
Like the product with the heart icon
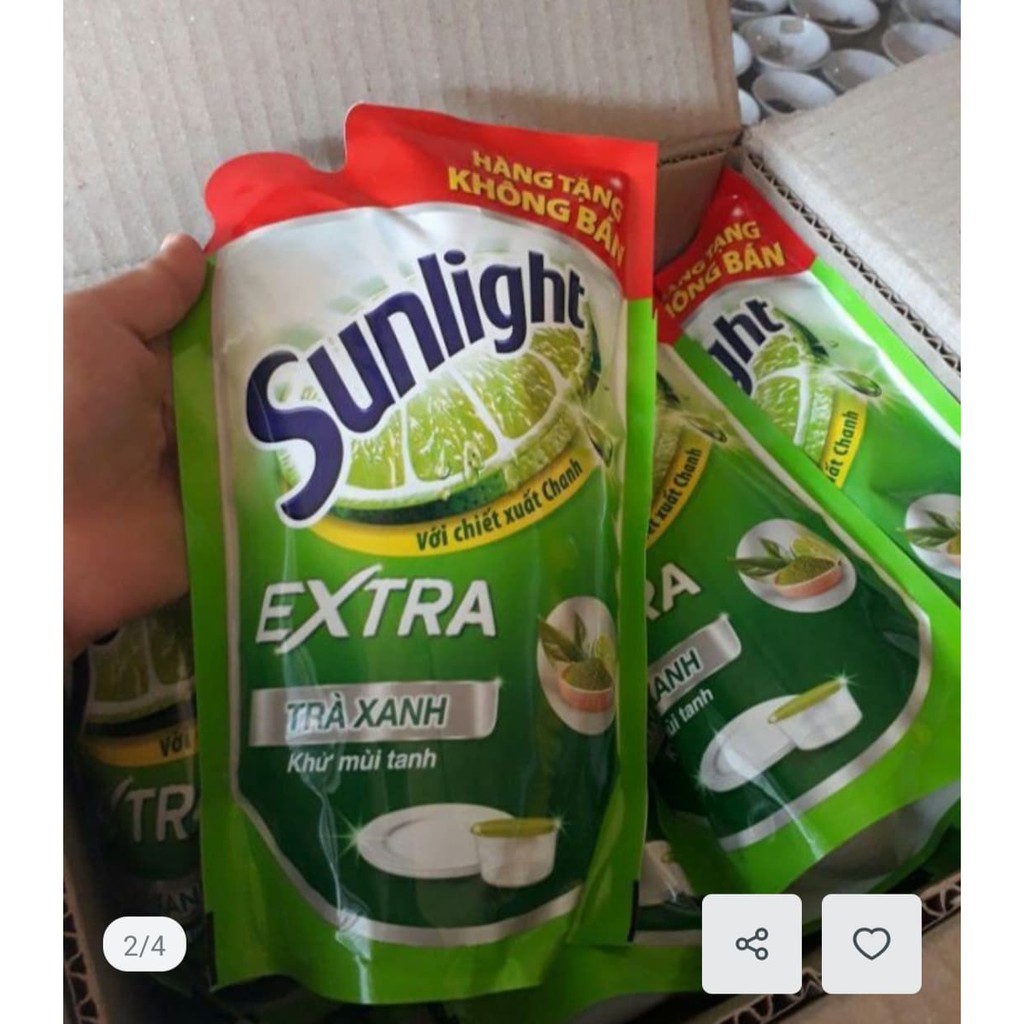coord(871,943)
